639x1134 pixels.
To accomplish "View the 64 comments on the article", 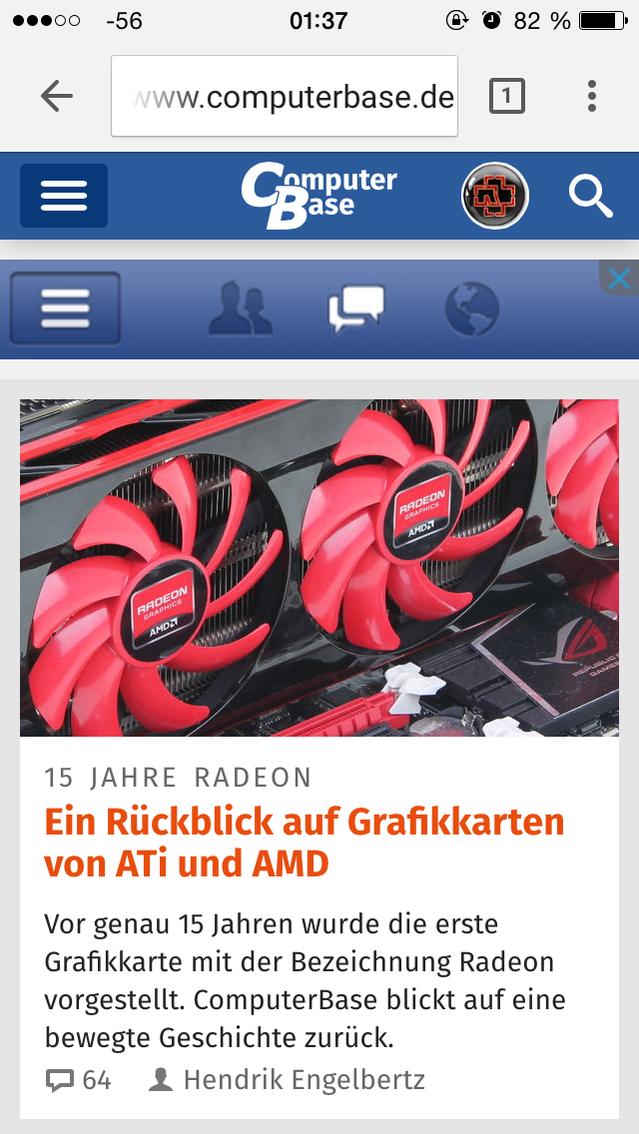I will pyautogui.click(x=80, y=1080).
